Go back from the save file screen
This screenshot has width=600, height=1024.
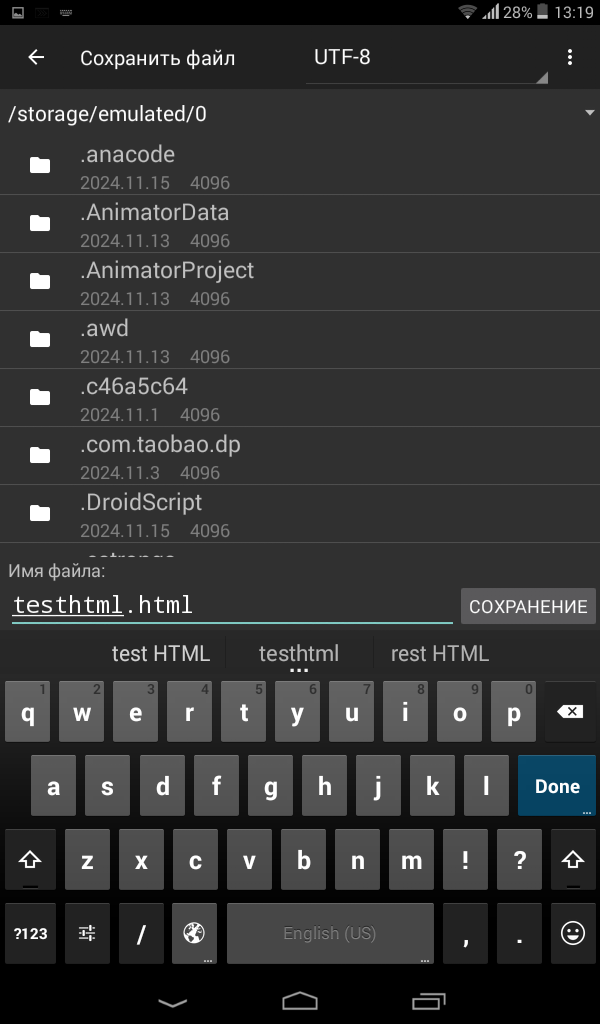point(36,57)
